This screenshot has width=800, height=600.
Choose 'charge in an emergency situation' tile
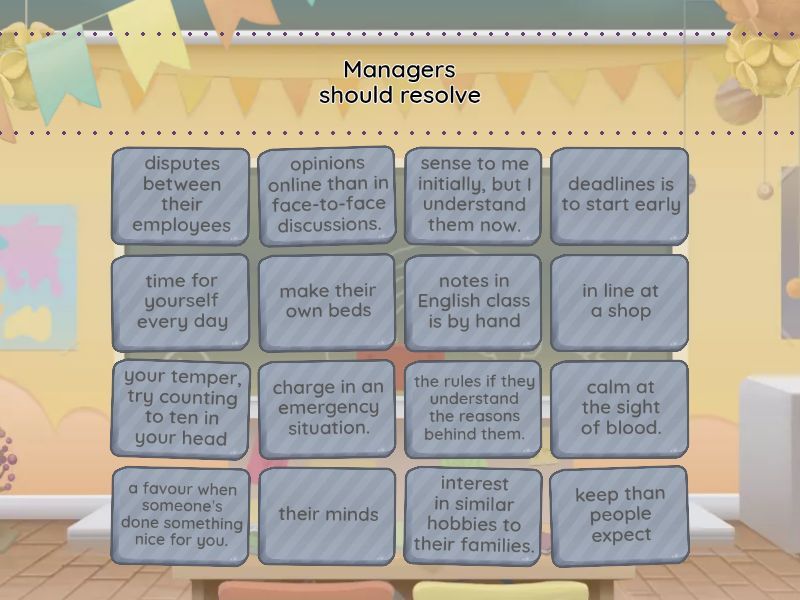328,408
